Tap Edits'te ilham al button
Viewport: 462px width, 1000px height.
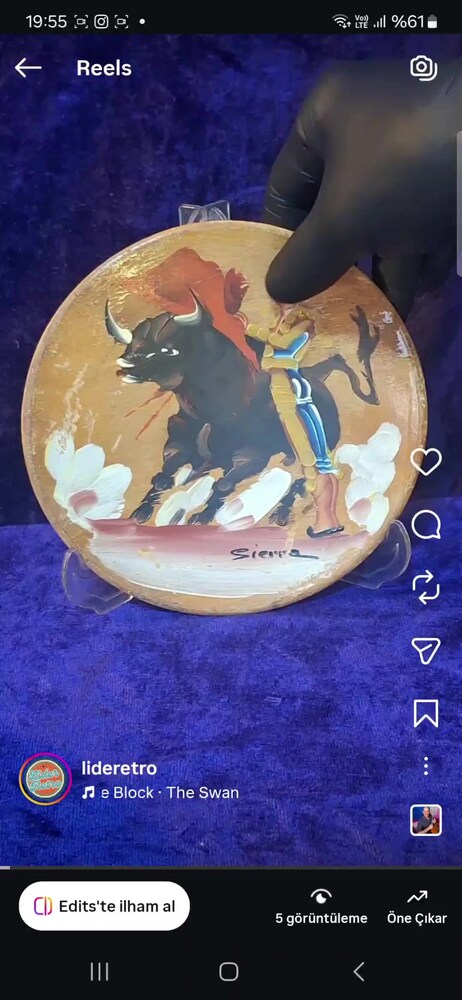click(x=104, y=906)
